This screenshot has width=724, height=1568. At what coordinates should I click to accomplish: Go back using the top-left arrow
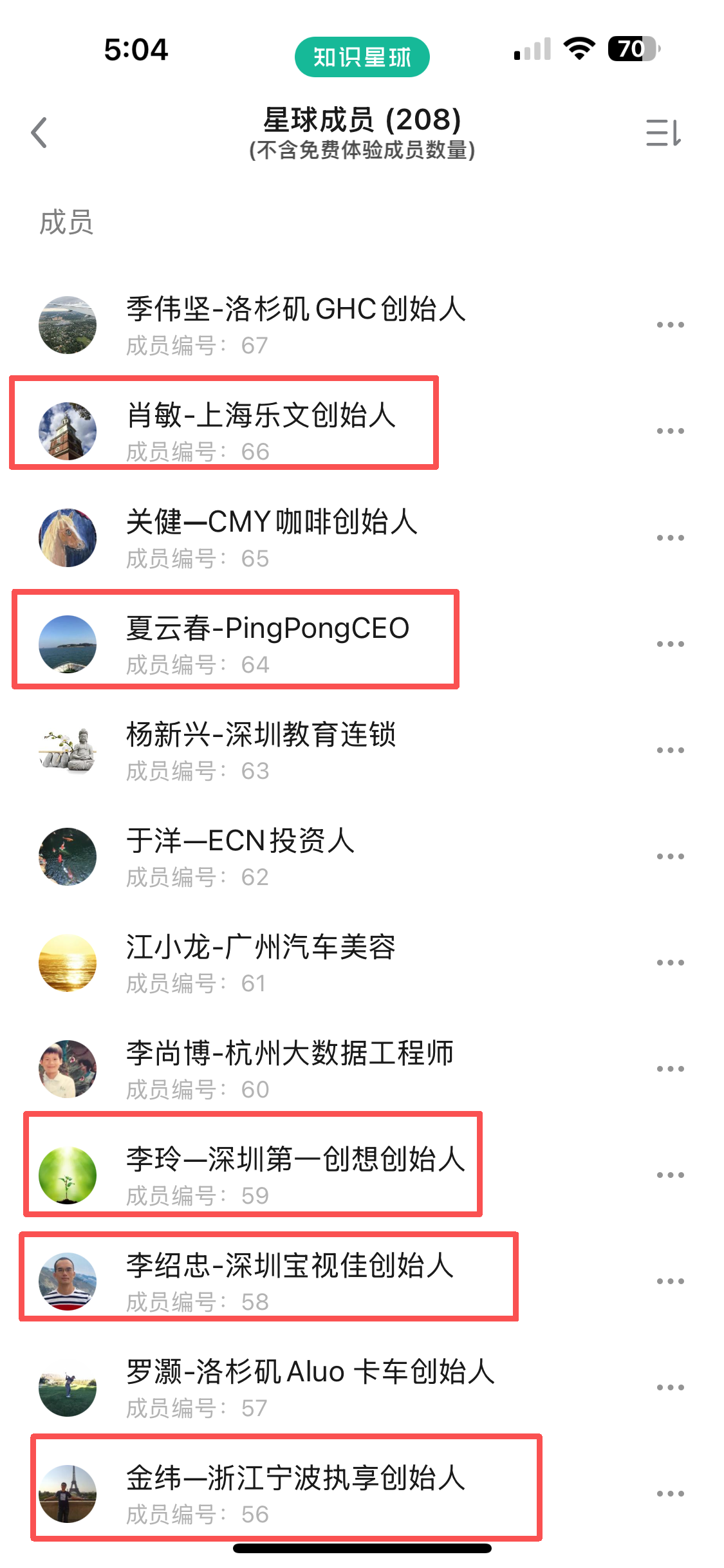click(x=39, y=133)
